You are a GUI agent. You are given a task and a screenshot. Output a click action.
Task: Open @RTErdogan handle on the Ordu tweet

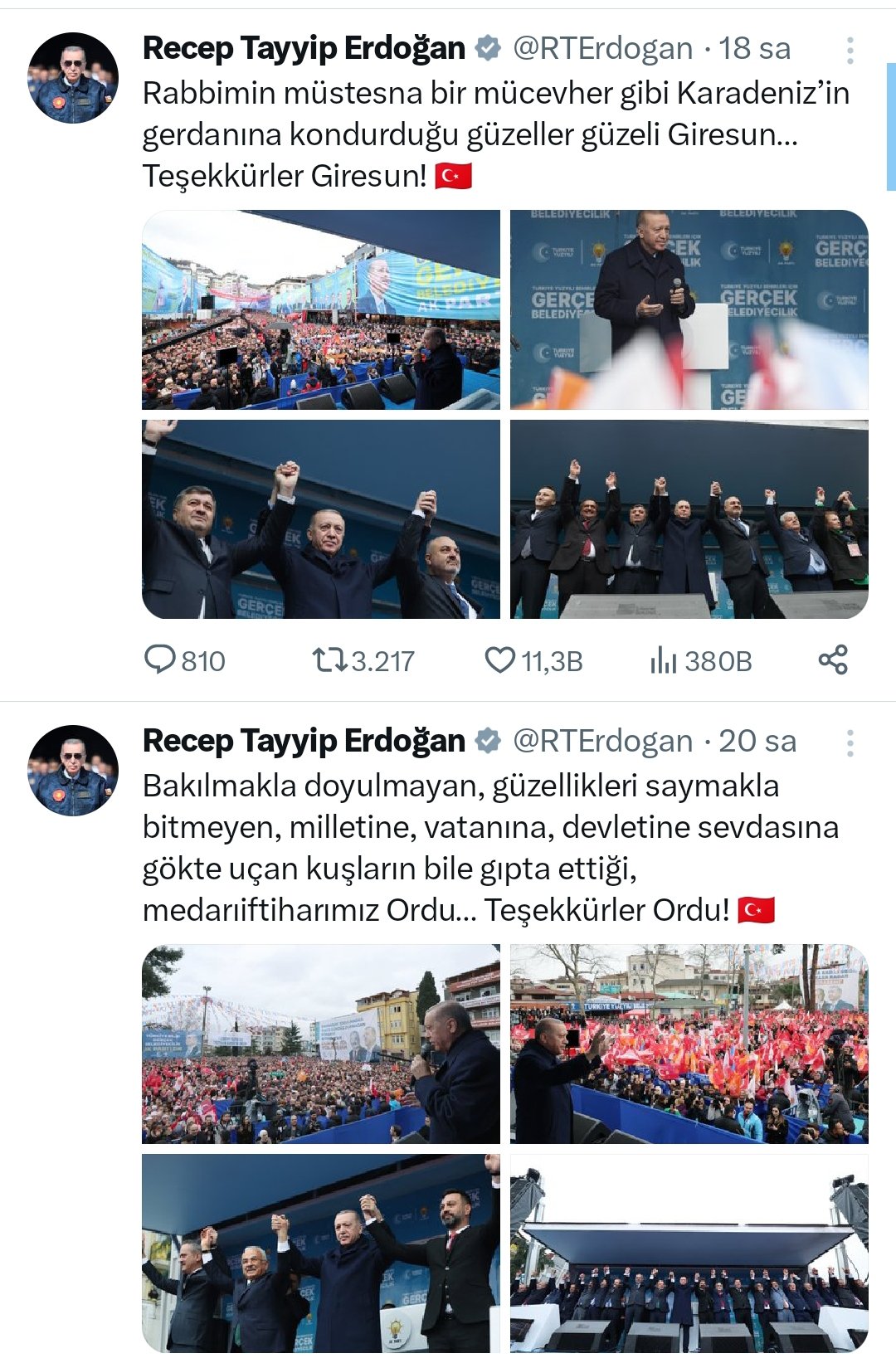click(602, 741)
